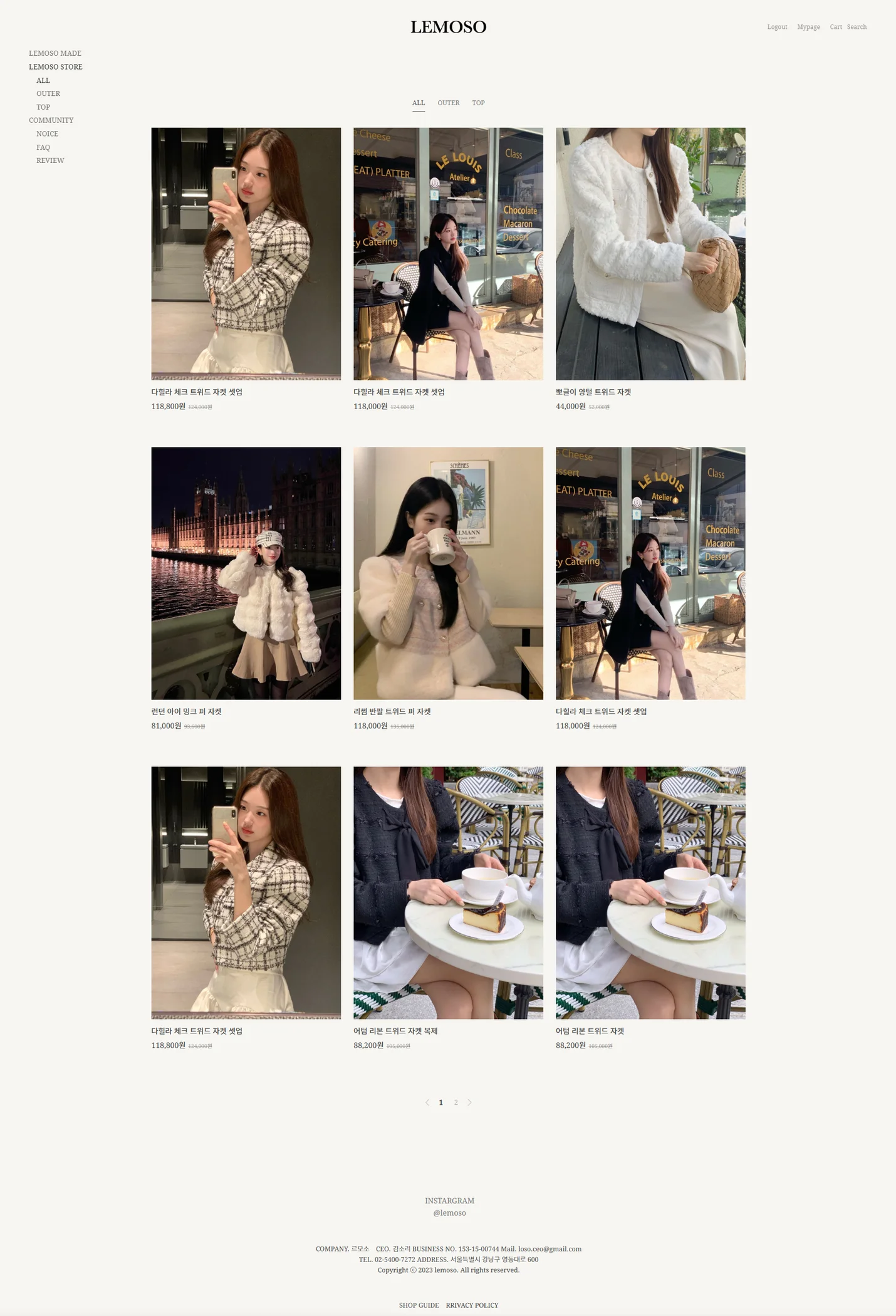Open RRIVACY POLICY in the footer

pos(472,1305)
